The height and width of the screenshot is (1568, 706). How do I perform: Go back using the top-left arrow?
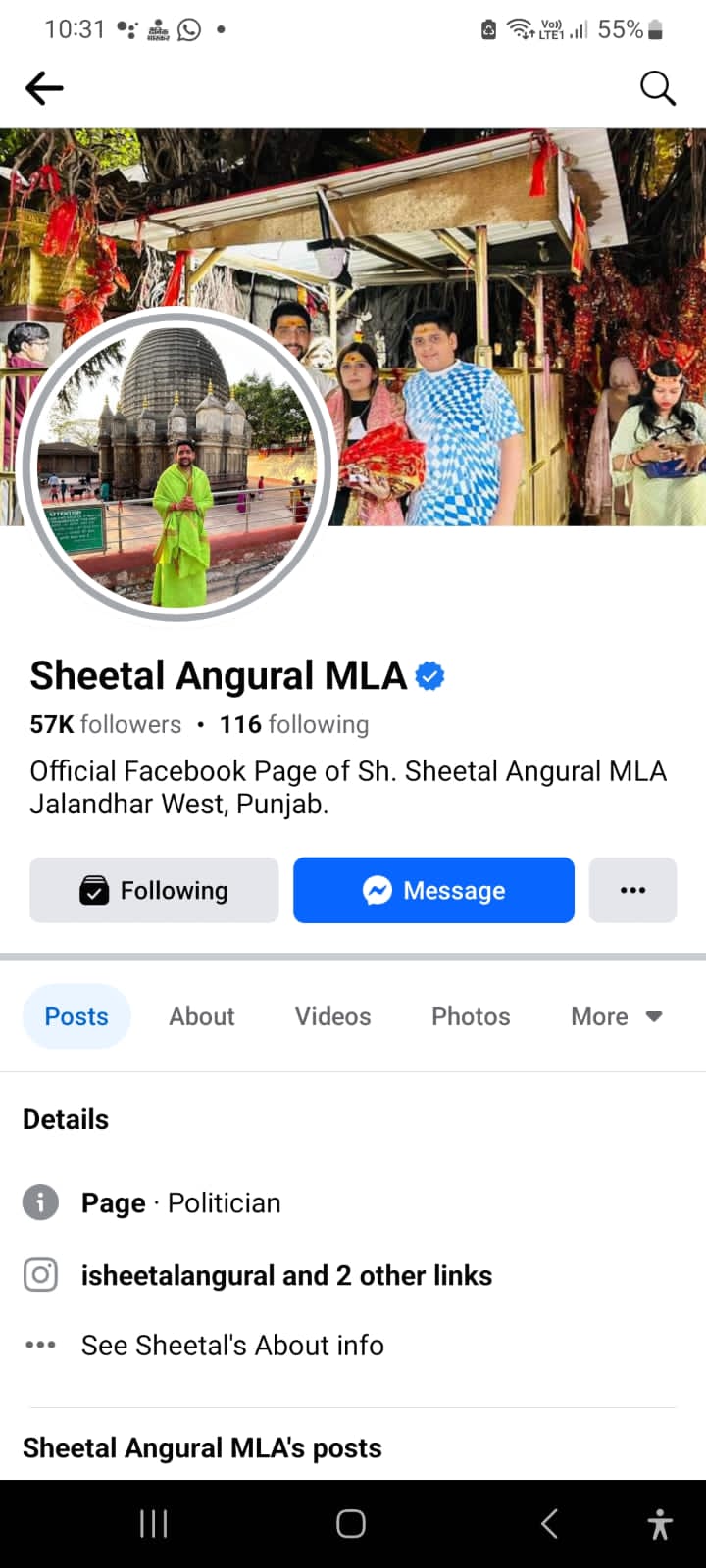pyautogui.click(x=44, y=88)
